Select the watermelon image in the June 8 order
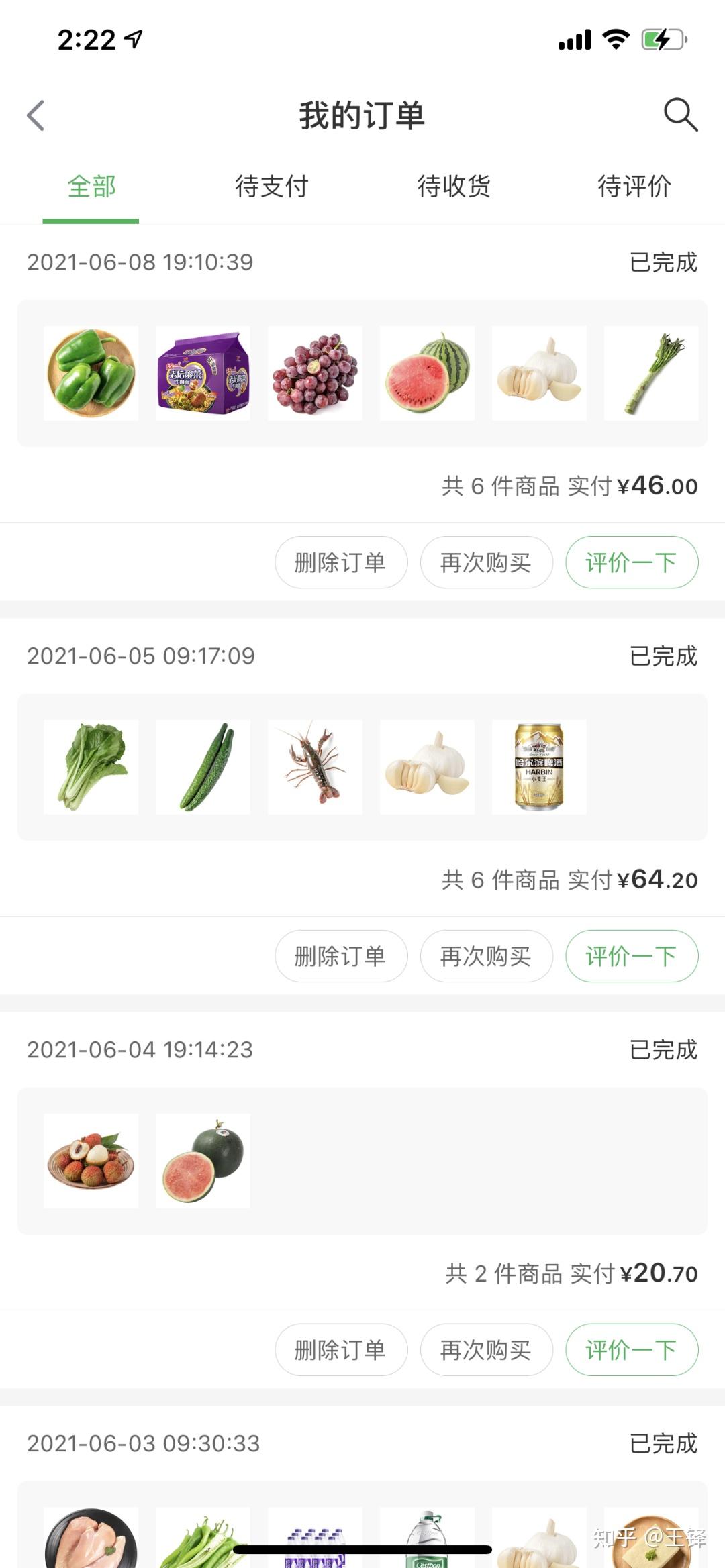 click(427, 373)
